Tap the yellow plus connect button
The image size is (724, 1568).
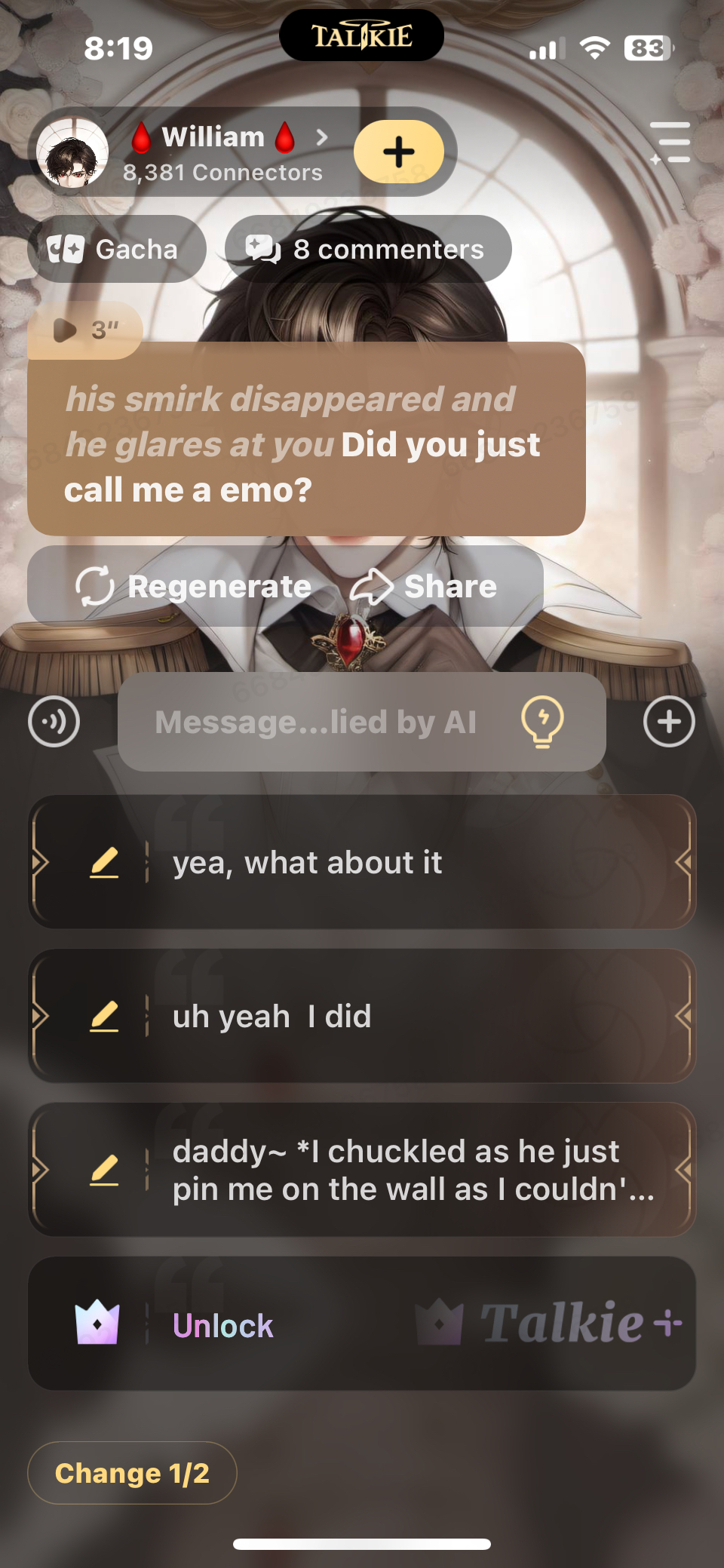[398, 152]
